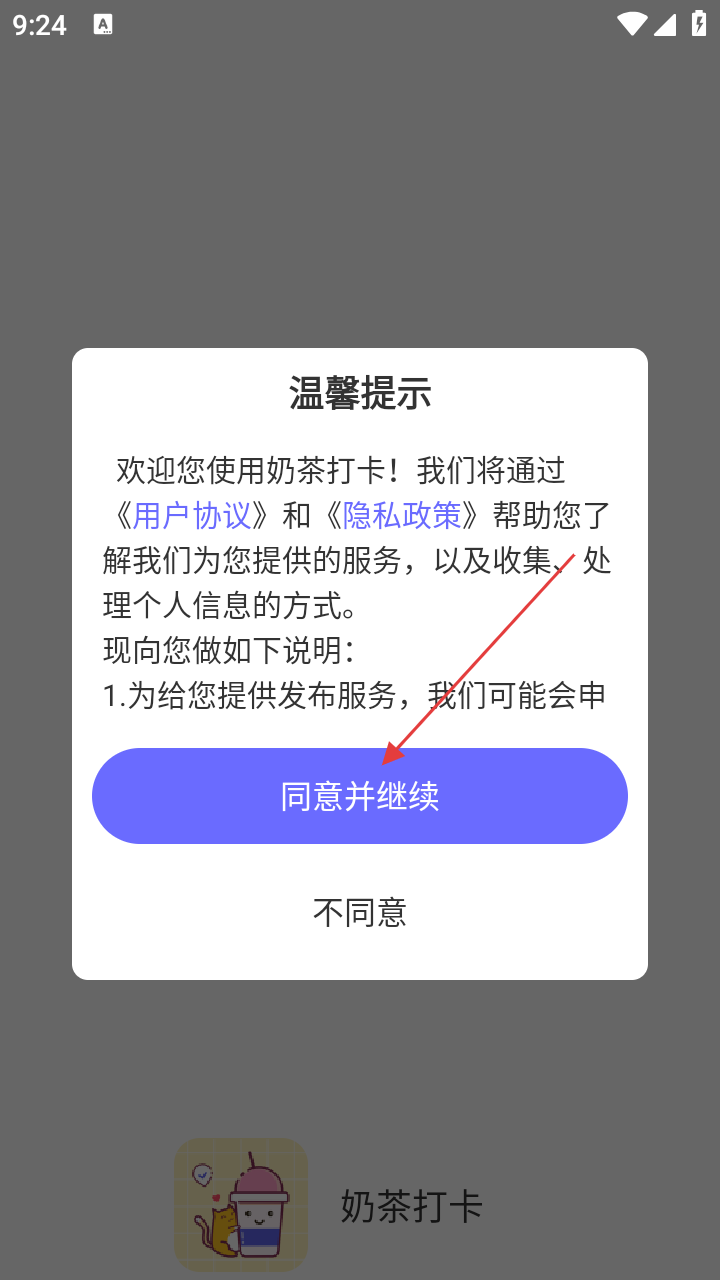The width and height of the screenshot is (720, 1280).
Task: Decline by tapping 不同意
Action: click(x=359, y=912)
